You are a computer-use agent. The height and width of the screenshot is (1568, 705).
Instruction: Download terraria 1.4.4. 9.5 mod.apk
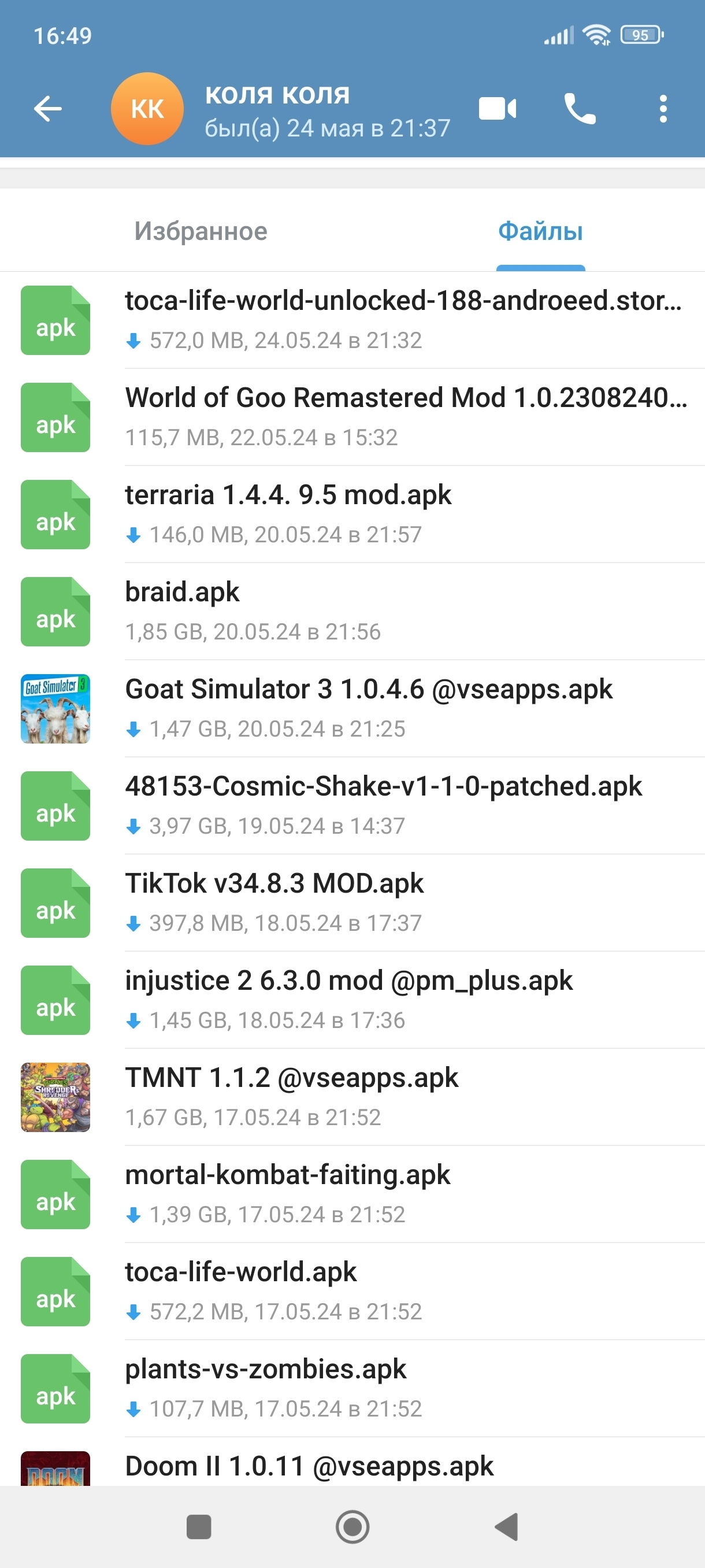tap(352, 515)
